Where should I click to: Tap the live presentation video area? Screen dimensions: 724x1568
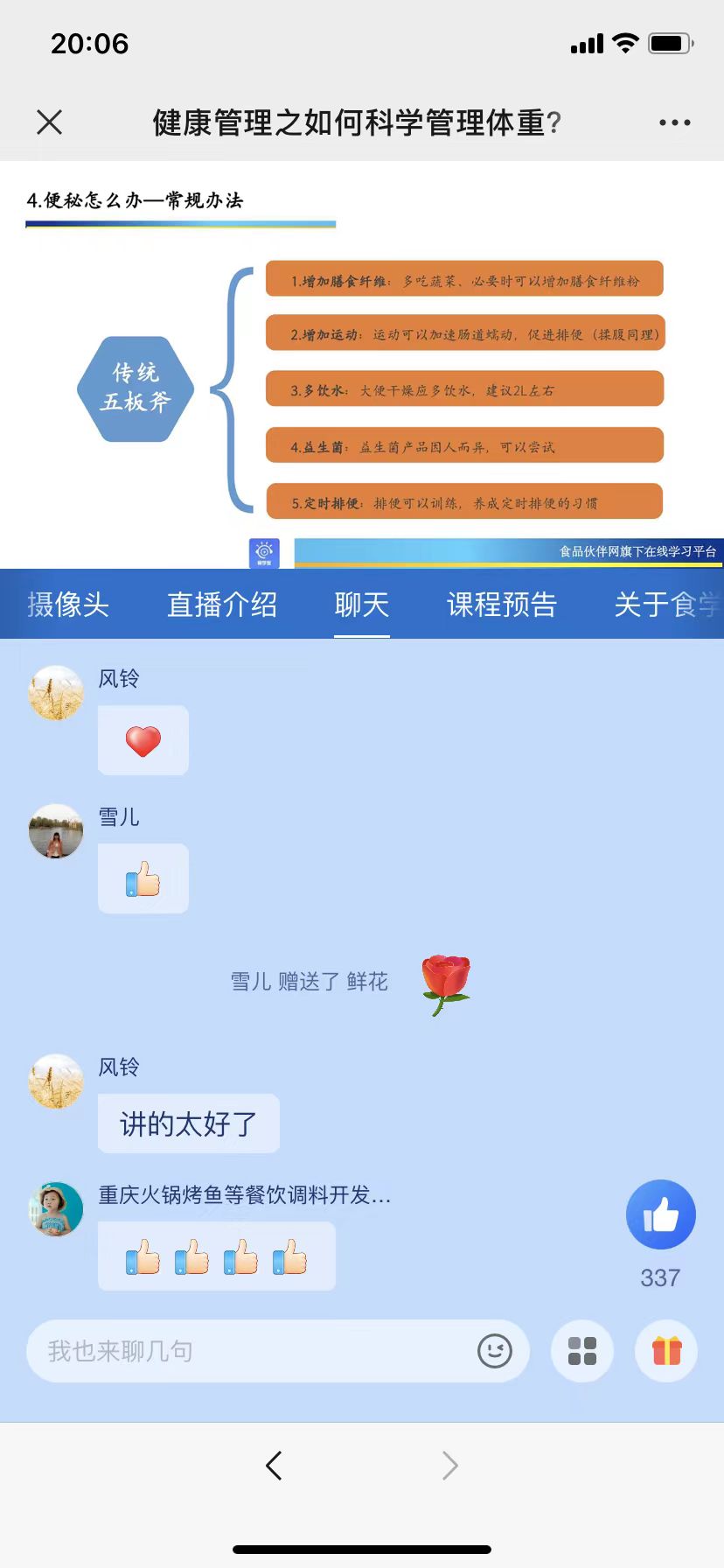pos(362,364)
